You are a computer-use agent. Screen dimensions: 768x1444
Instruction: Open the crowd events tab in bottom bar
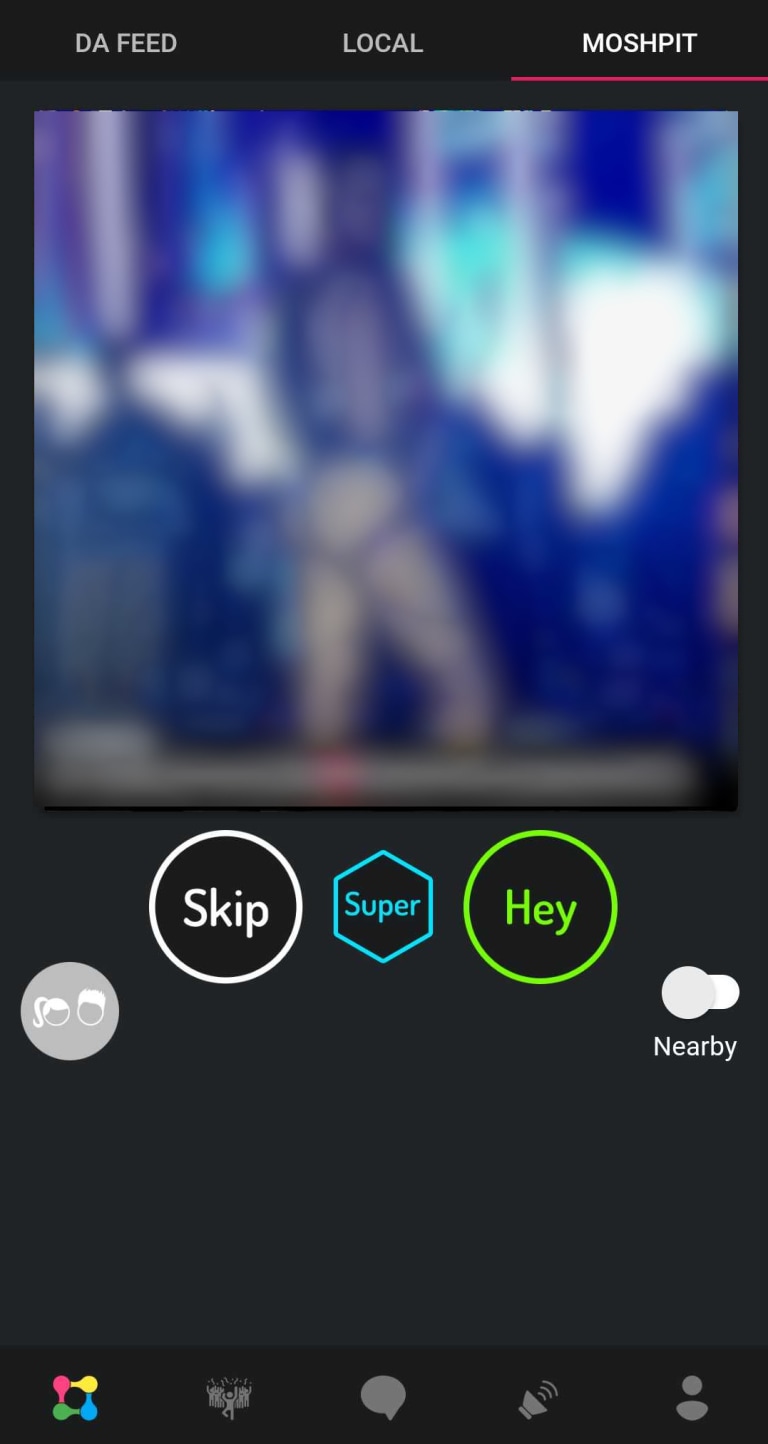[229, 1397]
